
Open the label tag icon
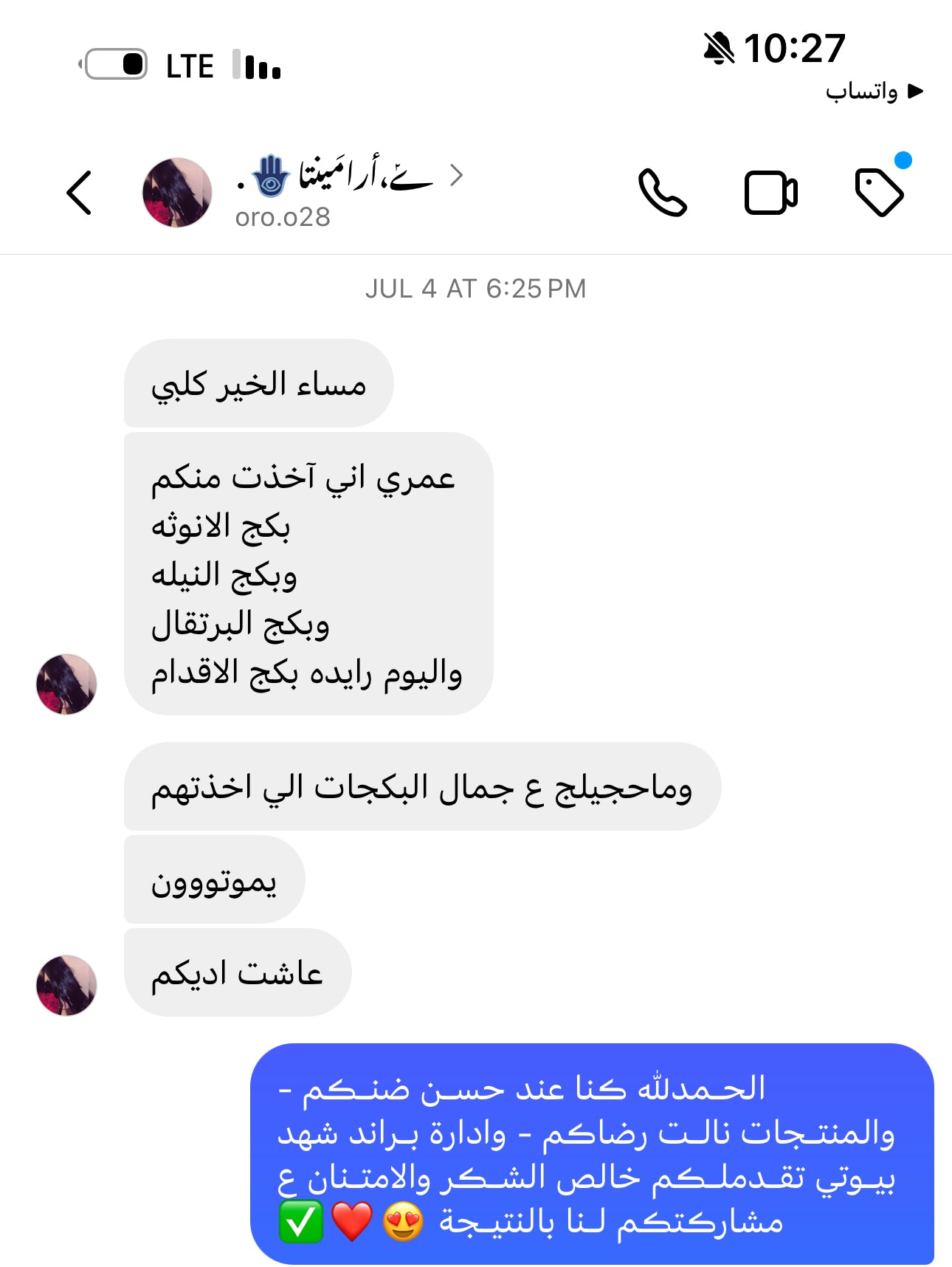pyautogui.click(x=879, y=193)
